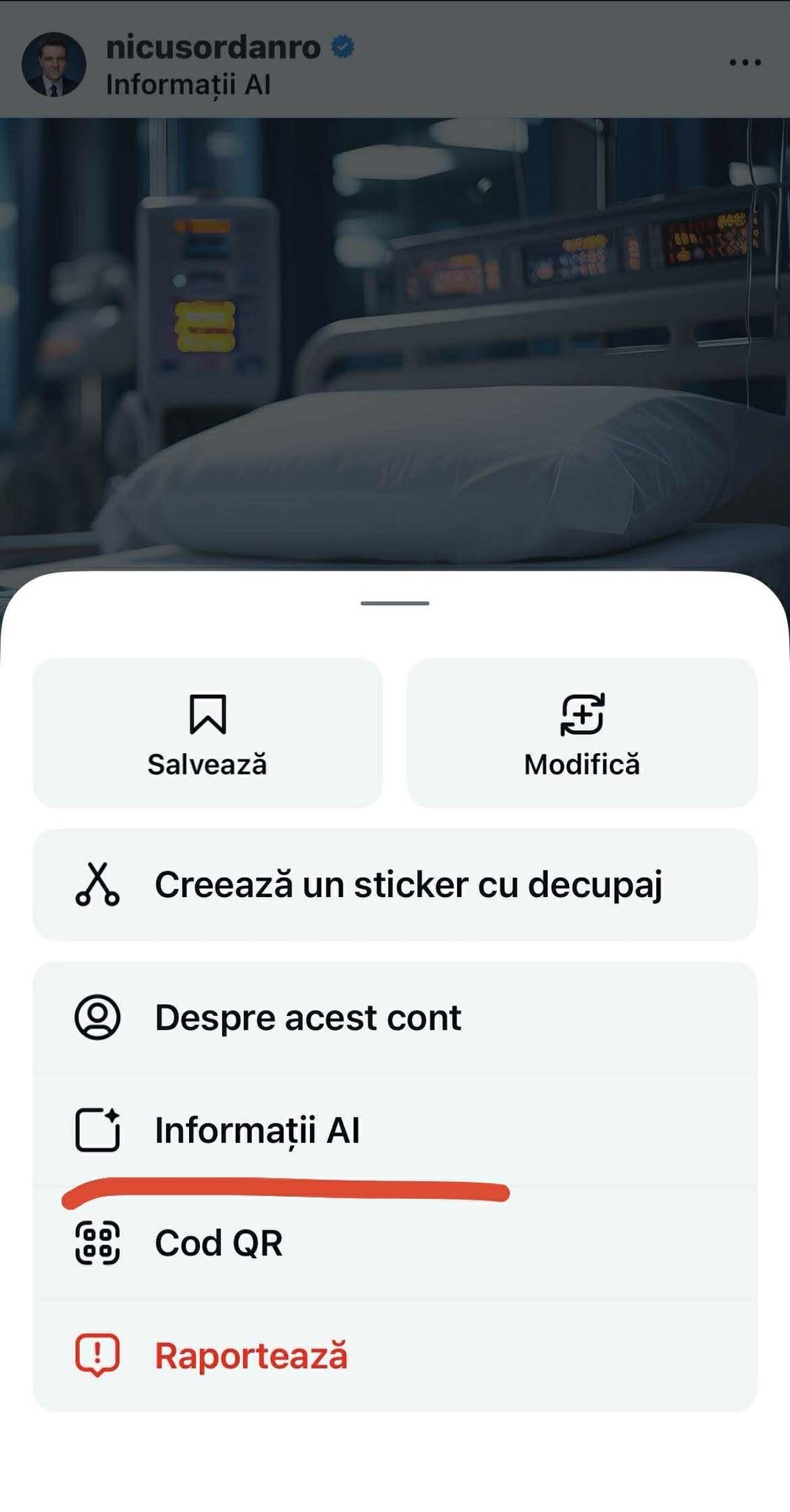Open Despre acest cont
This screenshot has width=790, height=1512.
(x=395, y=1017)
